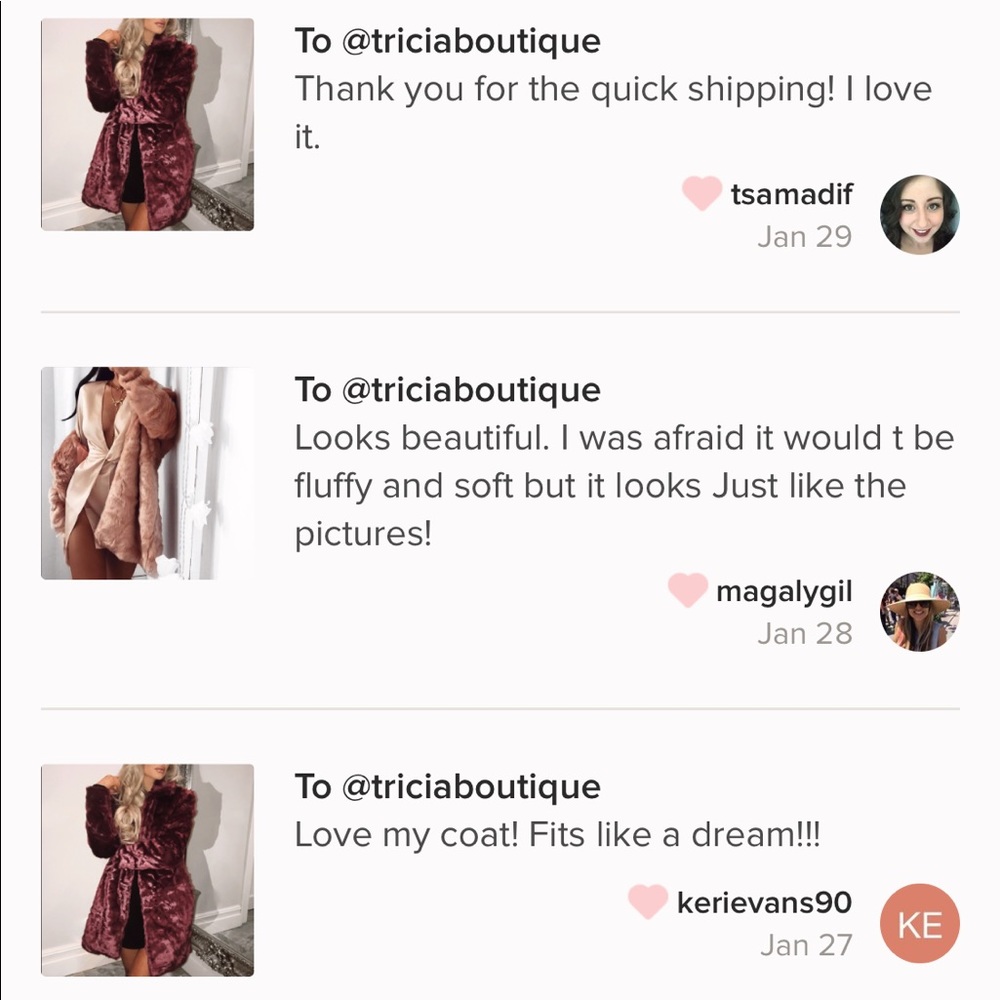
Task: Tap tsamadif's profile photo
Action: click(x=919, y=215)
